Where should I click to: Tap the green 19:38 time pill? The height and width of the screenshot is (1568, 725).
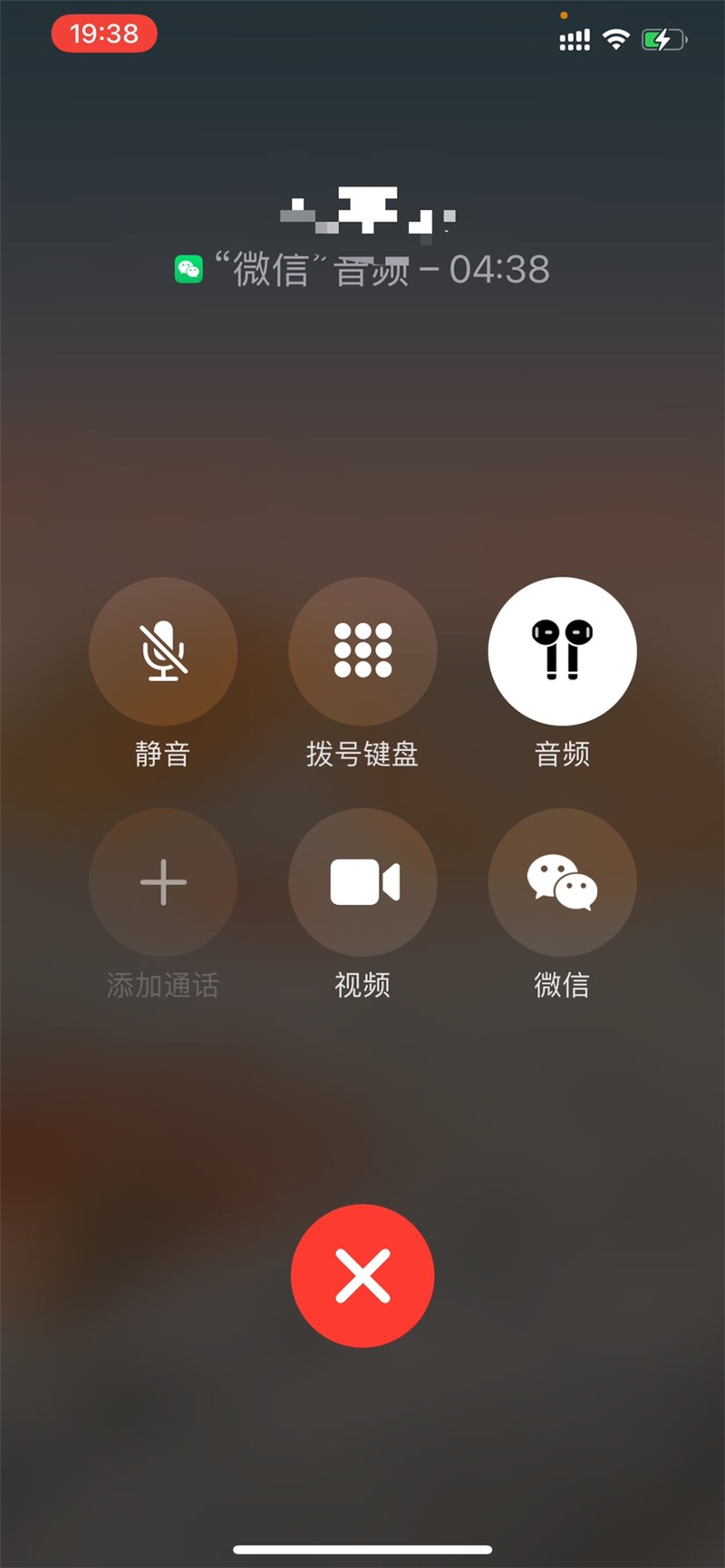click(104, 34)
